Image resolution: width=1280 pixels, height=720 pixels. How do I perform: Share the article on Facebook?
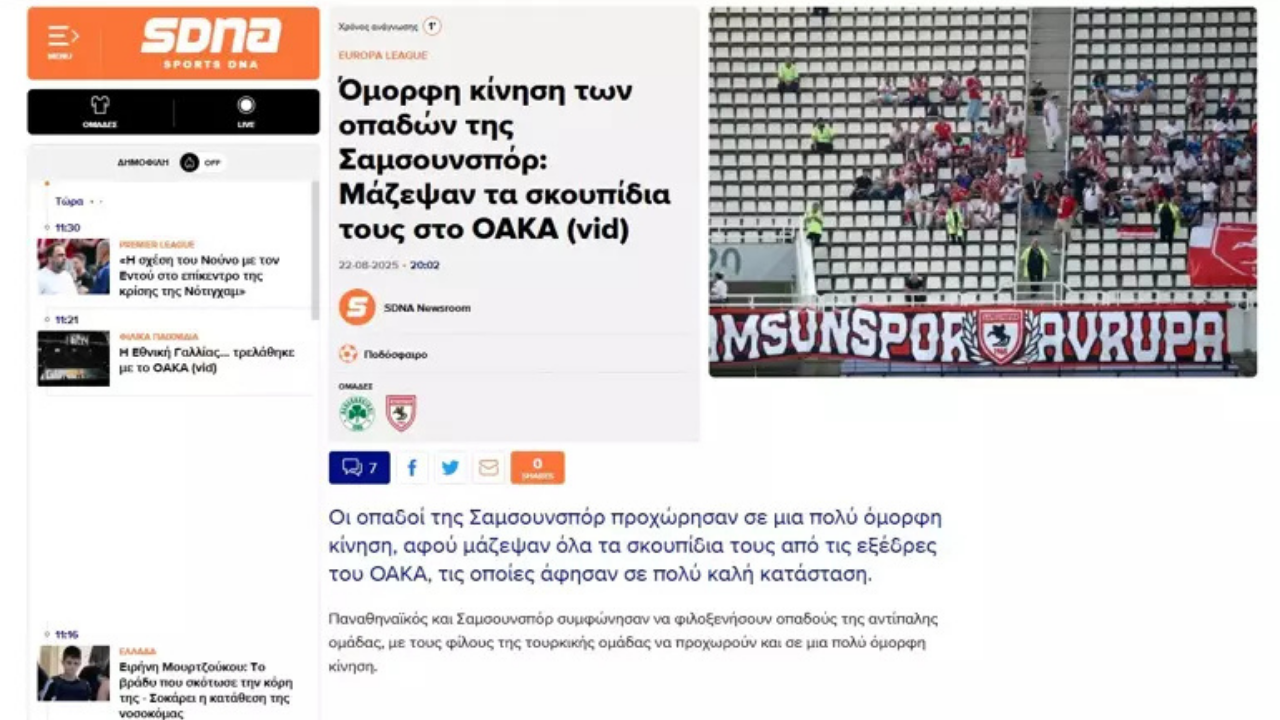point(411,467)
